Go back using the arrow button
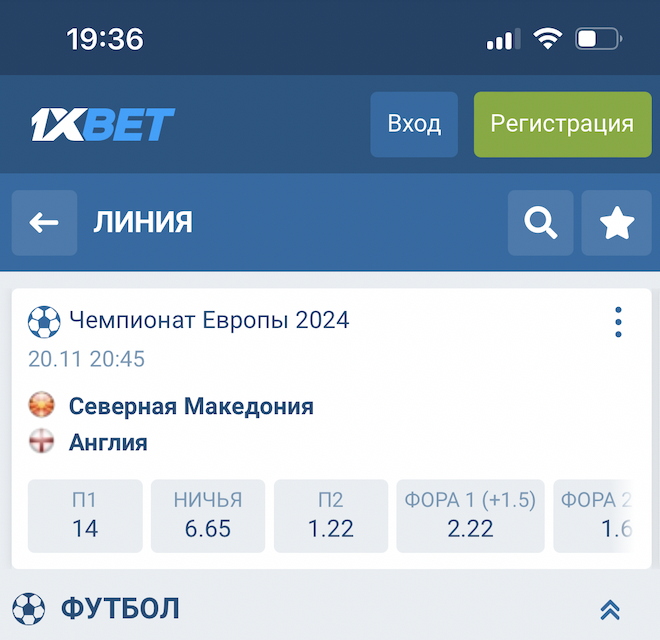The width and height of the screenshot is (660, 640). click(x=44, y=223)
